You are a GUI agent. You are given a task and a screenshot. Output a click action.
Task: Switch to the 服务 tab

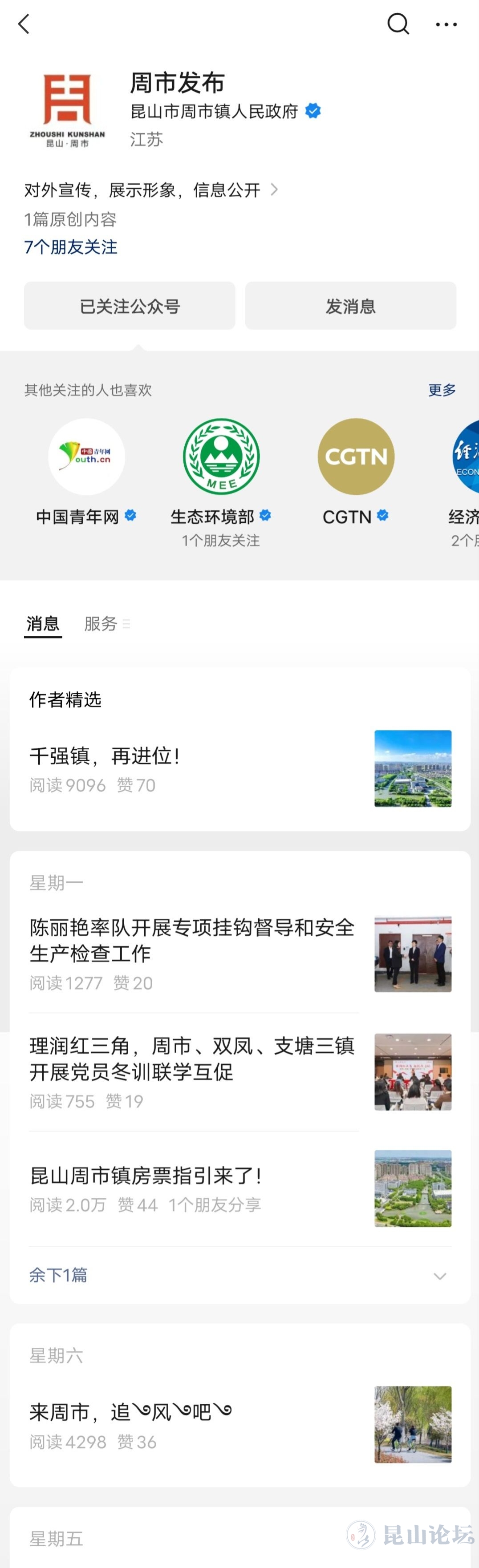tap(101, 623)
